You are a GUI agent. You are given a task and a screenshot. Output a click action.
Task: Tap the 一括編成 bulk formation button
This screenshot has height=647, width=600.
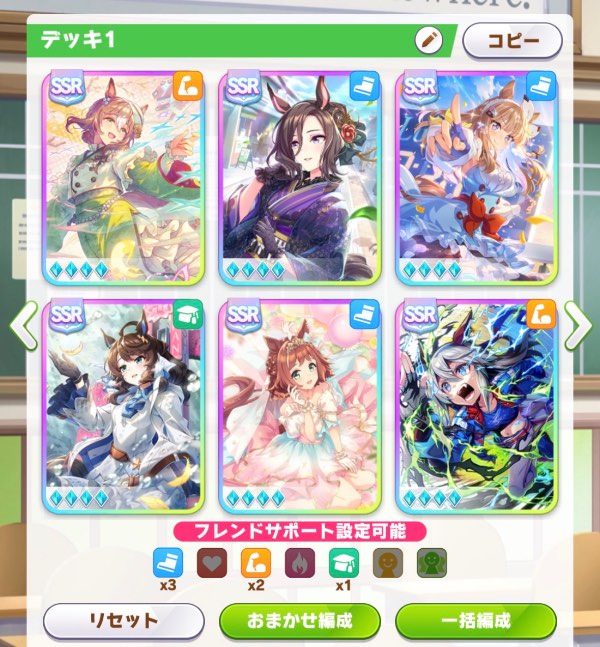click(476, 620)
